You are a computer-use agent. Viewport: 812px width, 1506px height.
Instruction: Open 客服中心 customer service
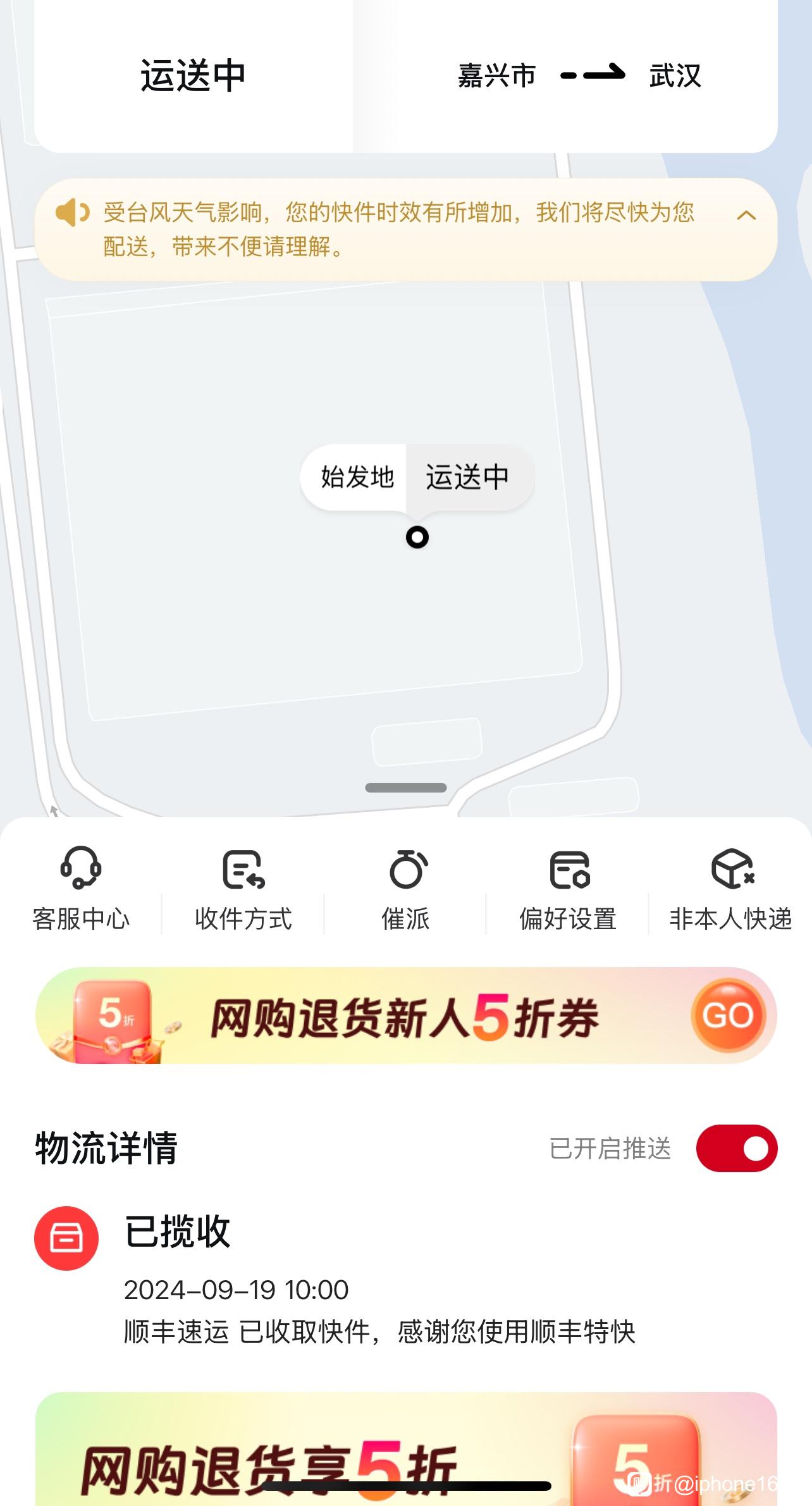(81, 889)
